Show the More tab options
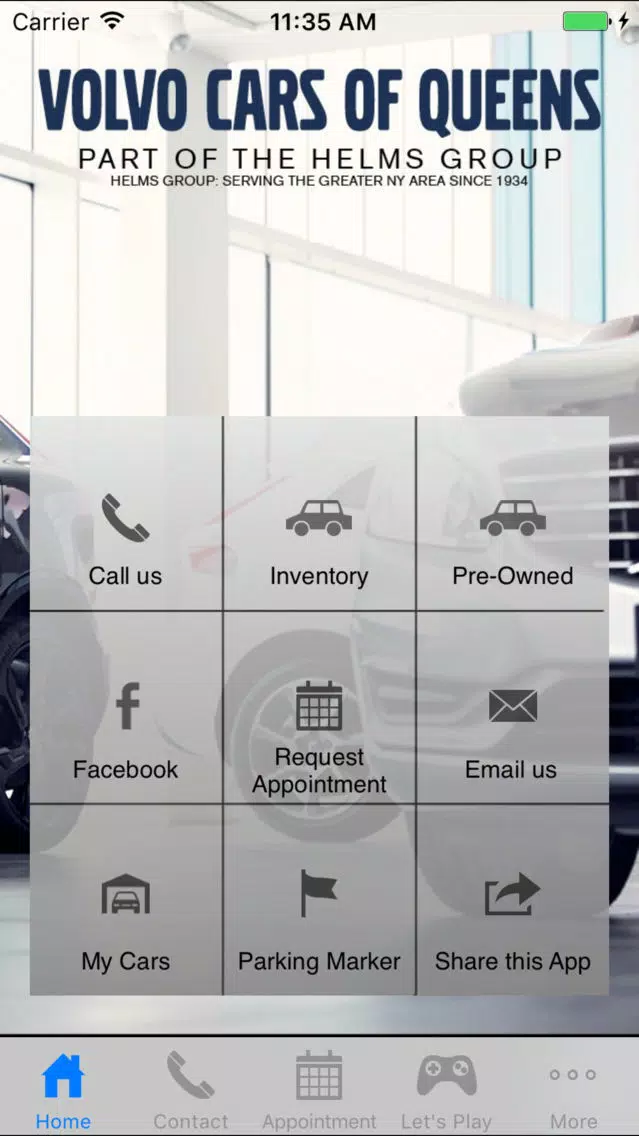Viewport: 639px width, 1136px height. [573, 1090]
